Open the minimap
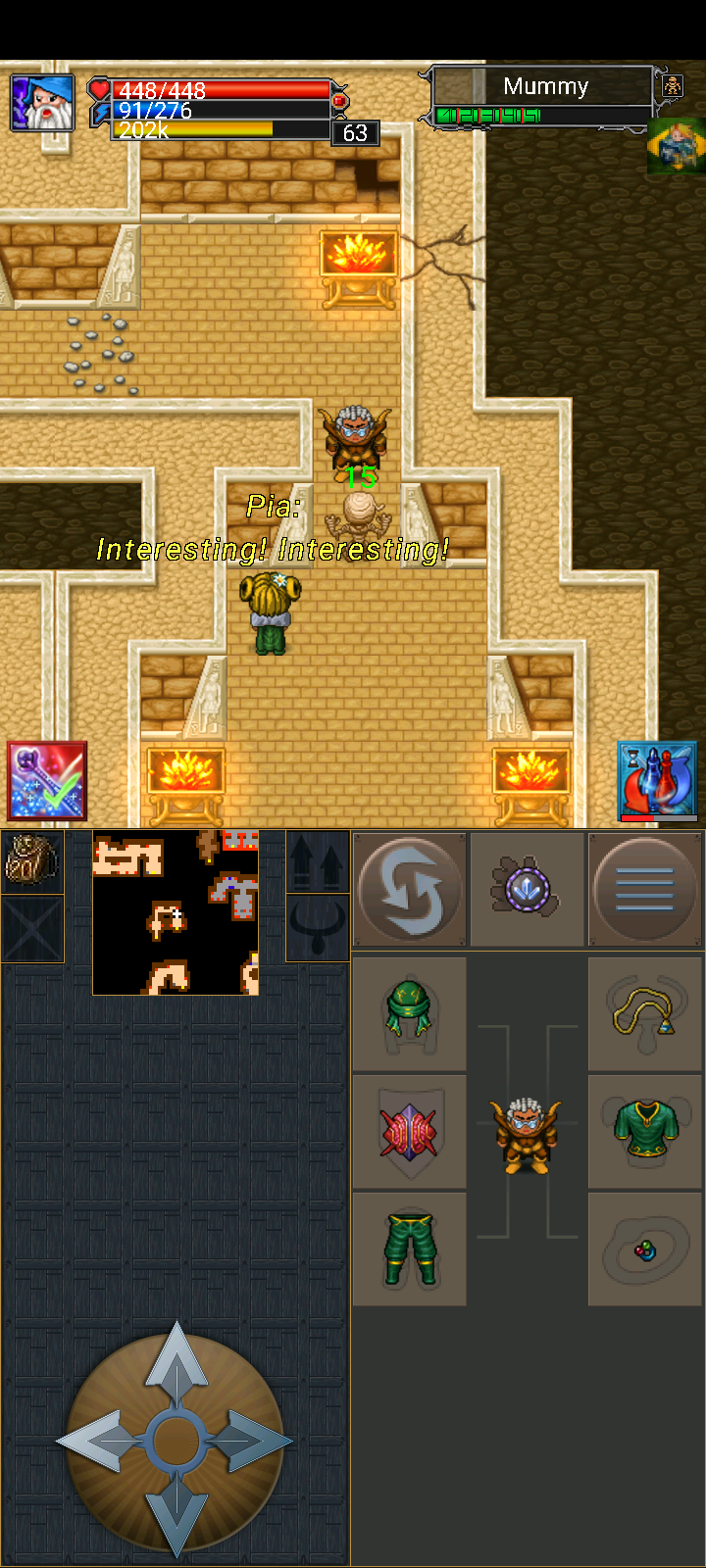Image resolution: width=706 pixels, height=1568 pixels. tap(176, 912)
